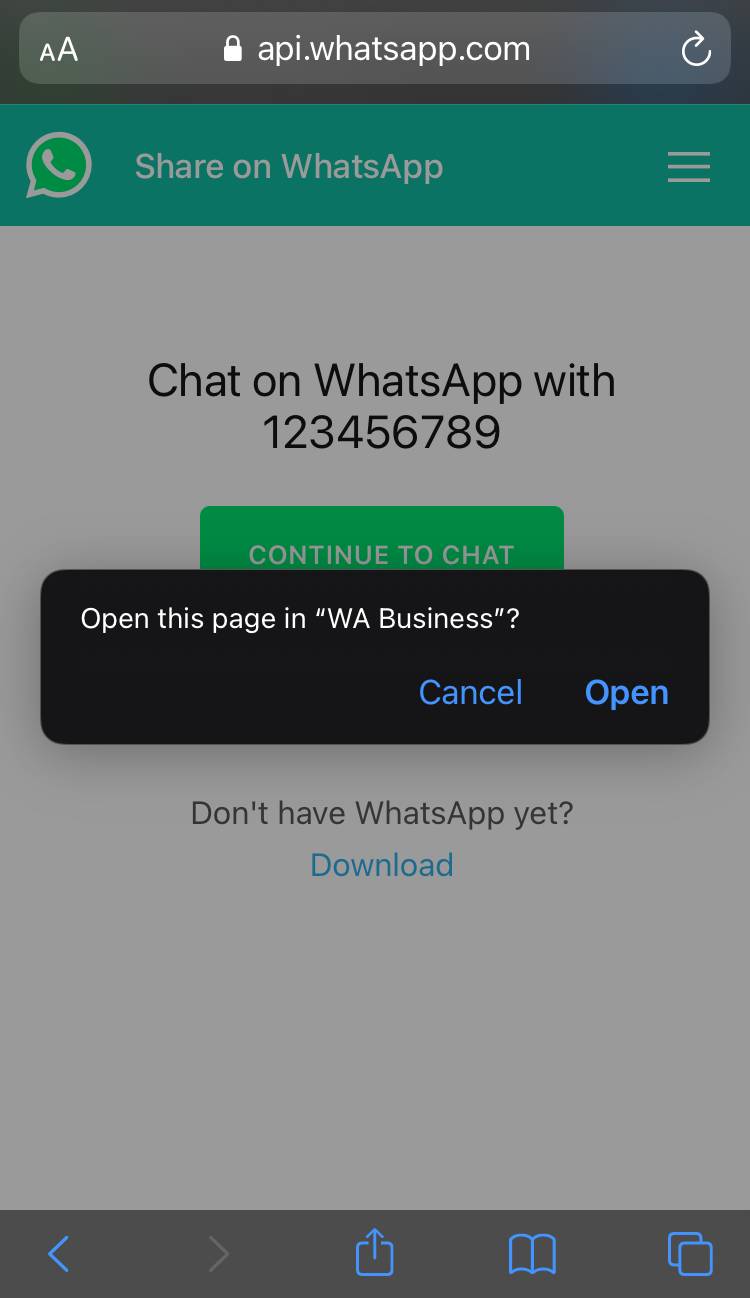Tap the Continue to Chat button
750x1298 pixels.
(382, 540)
